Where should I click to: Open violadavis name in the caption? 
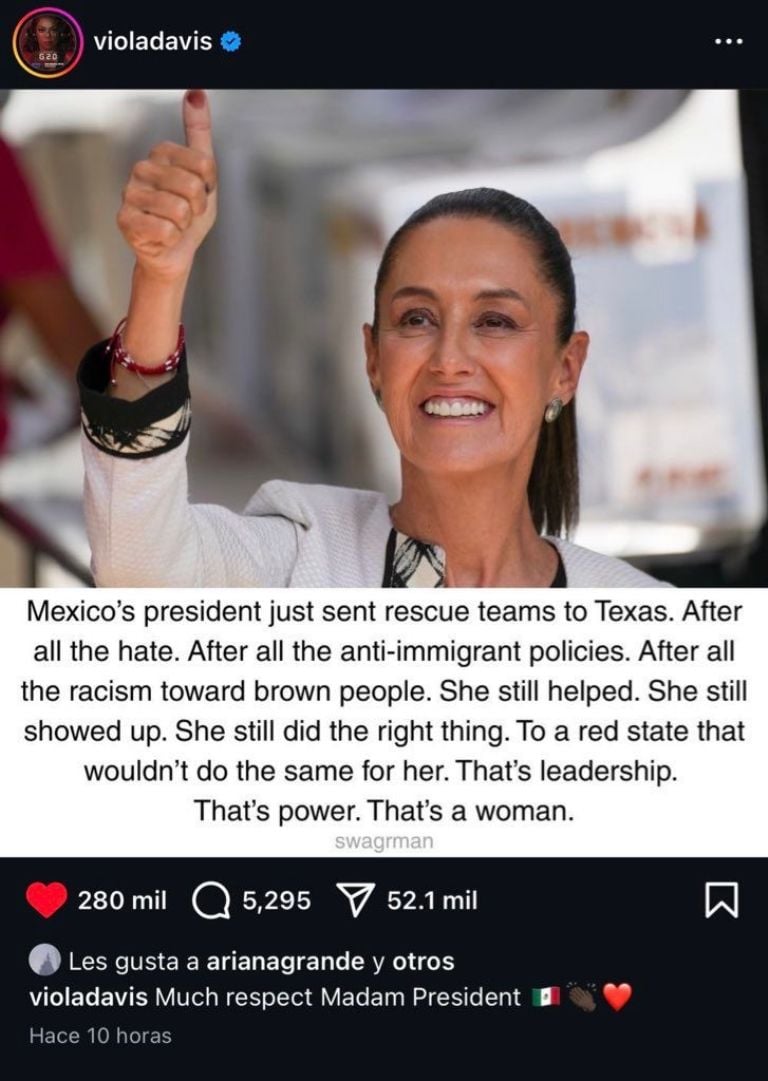coord(89,997)
